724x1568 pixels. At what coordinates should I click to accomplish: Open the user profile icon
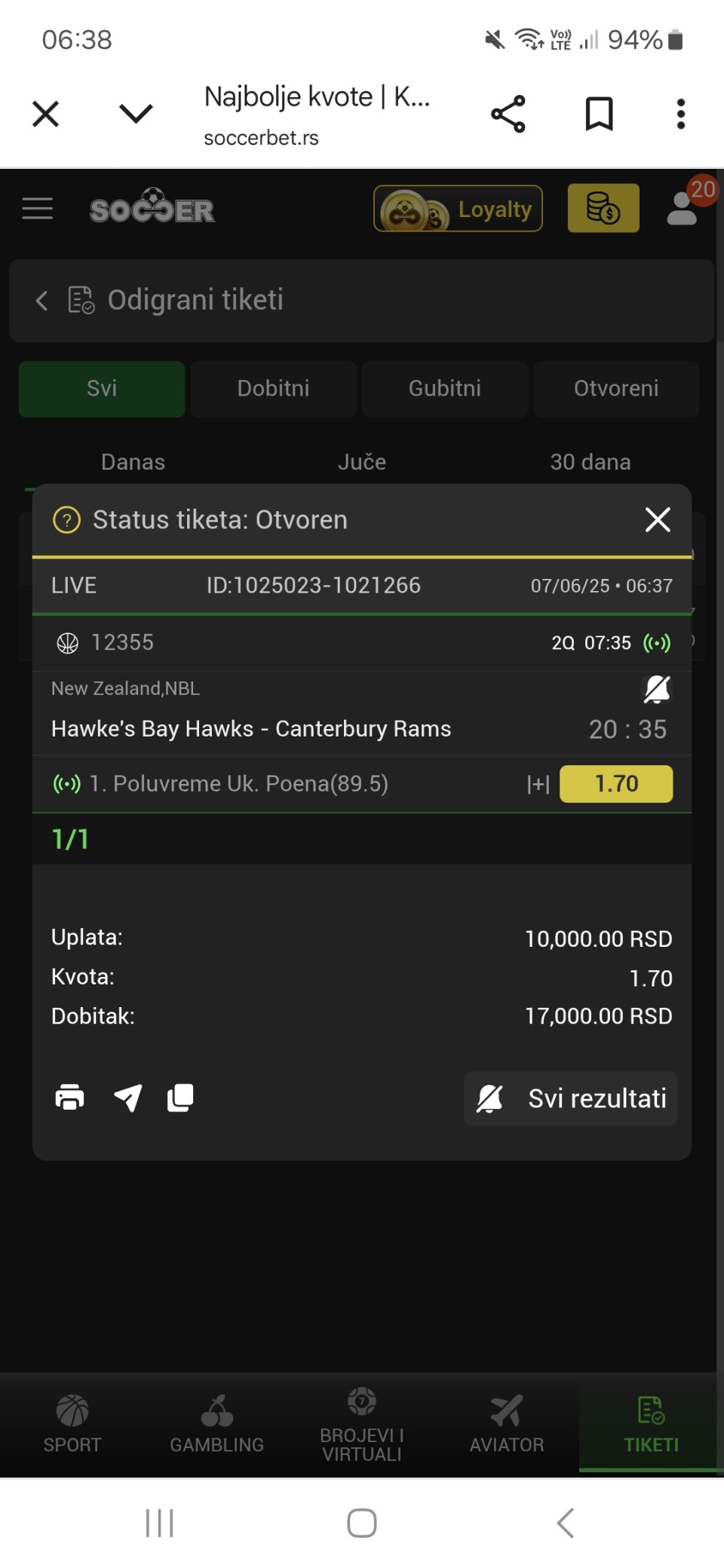(x=683, y=209)
